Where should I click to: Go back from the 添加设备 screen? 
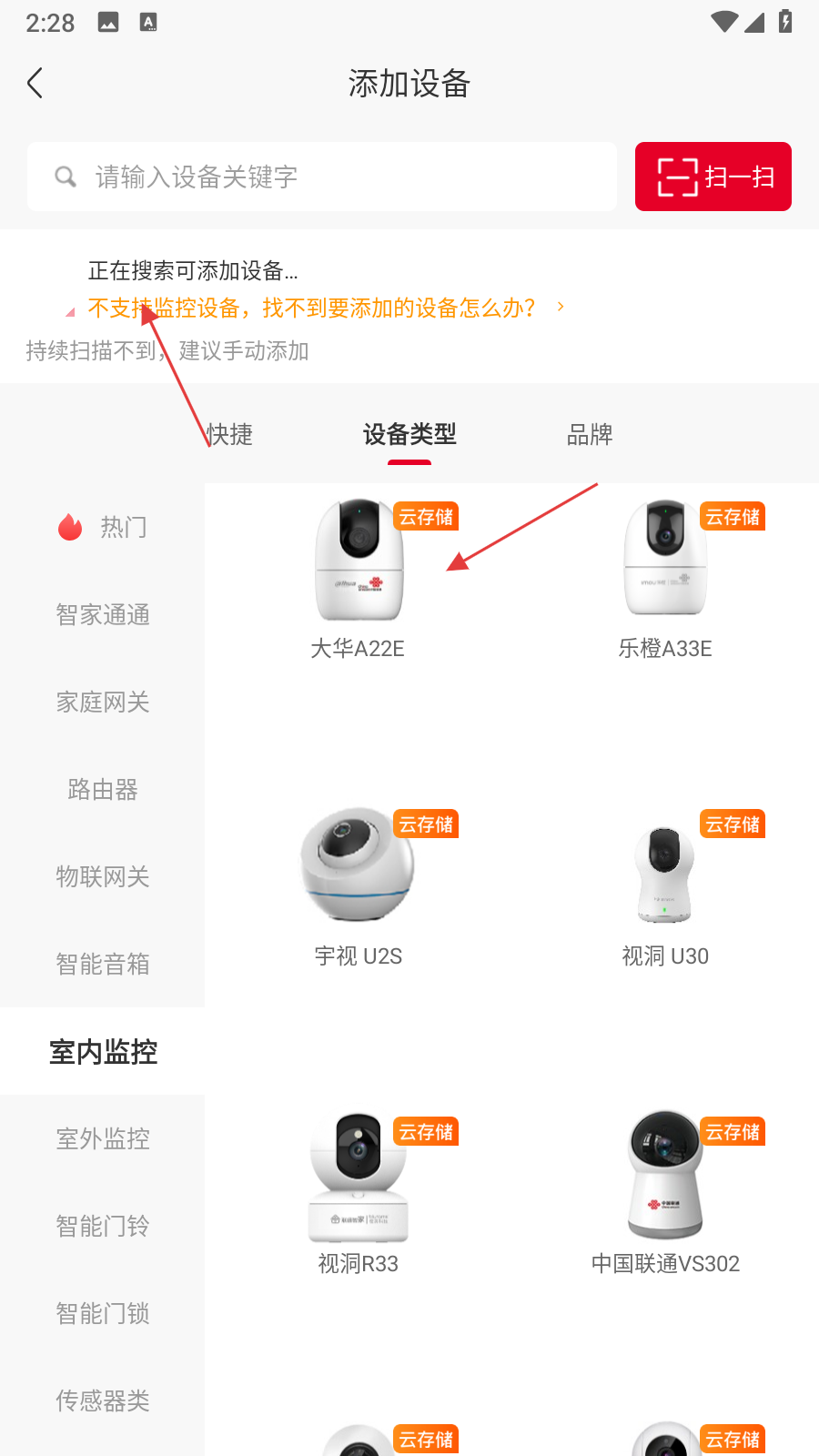click(35, 84)
